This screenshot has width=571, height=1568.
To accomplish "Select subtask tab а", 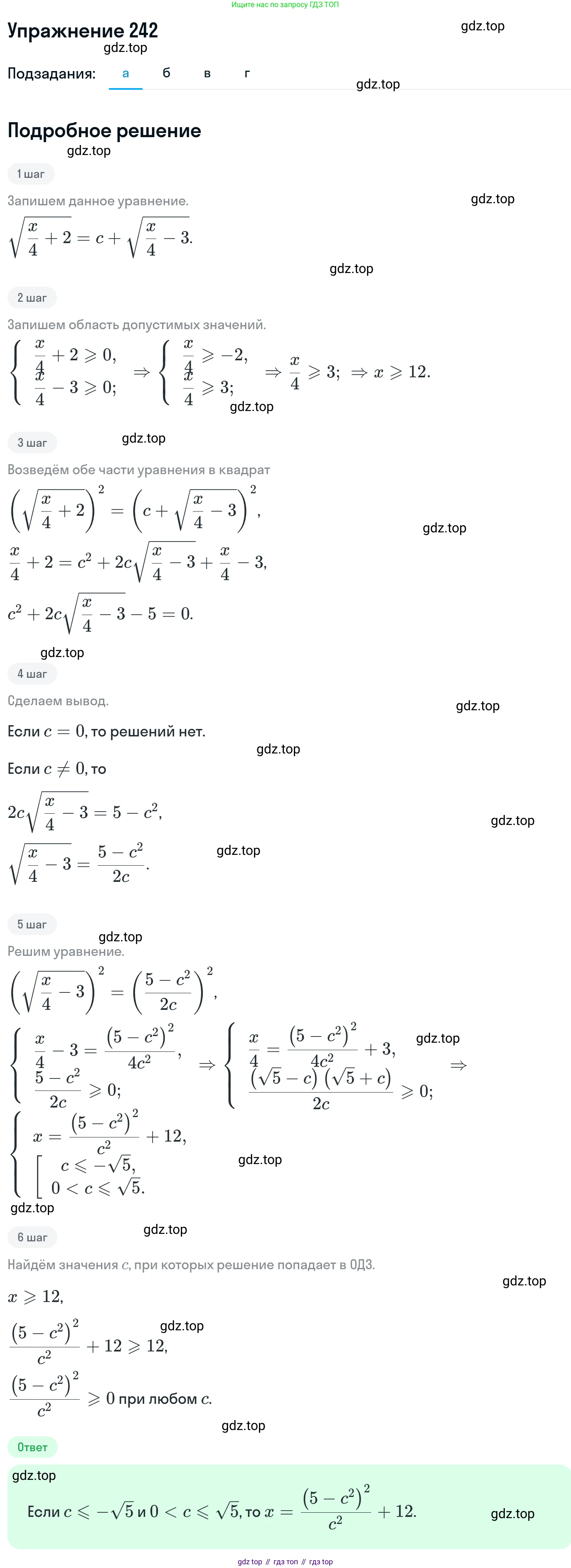I will point(126,74).
